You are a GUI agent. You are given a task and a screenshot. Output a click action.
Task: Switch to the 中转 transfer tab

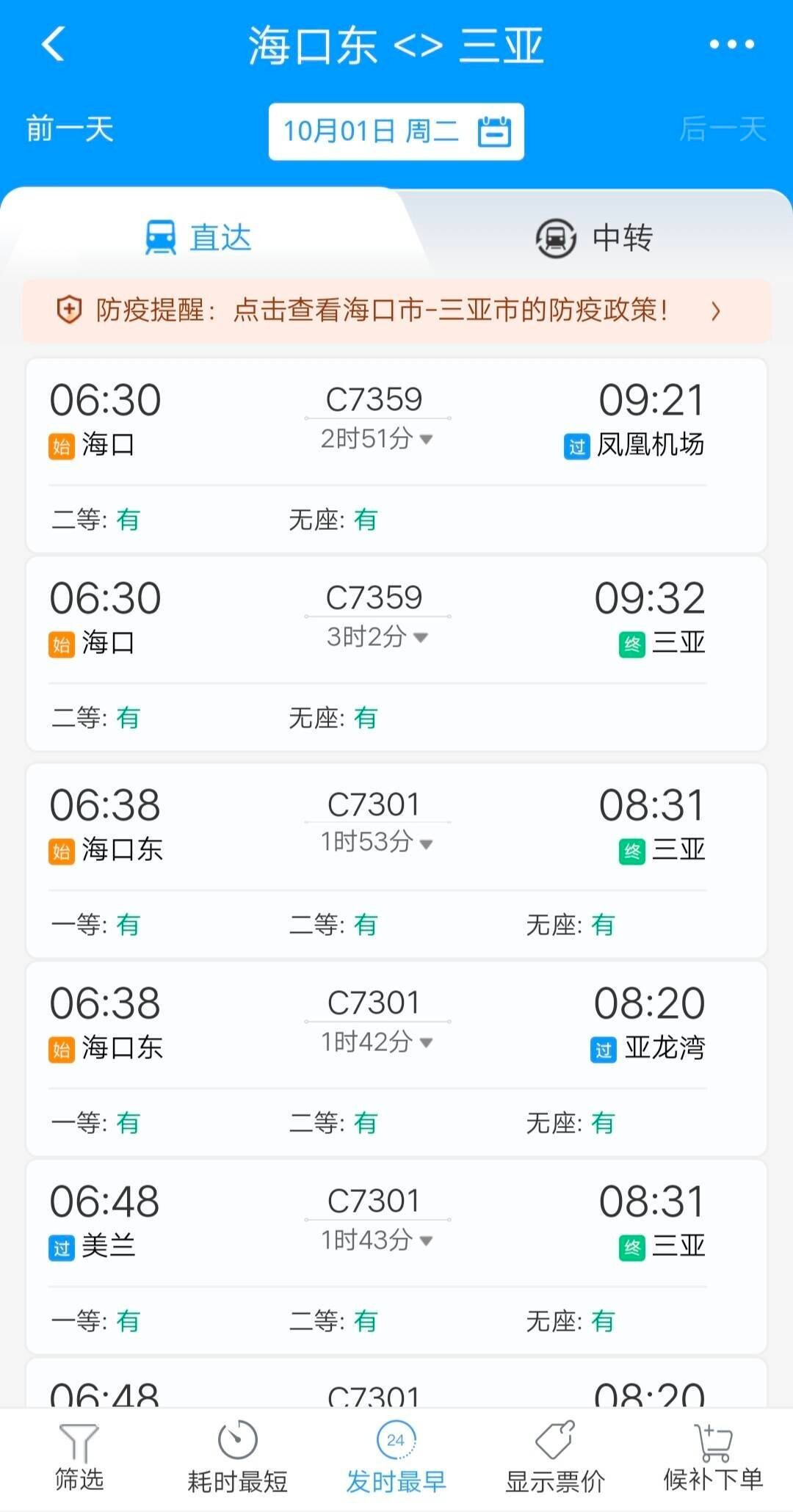(x=593, y=238)
